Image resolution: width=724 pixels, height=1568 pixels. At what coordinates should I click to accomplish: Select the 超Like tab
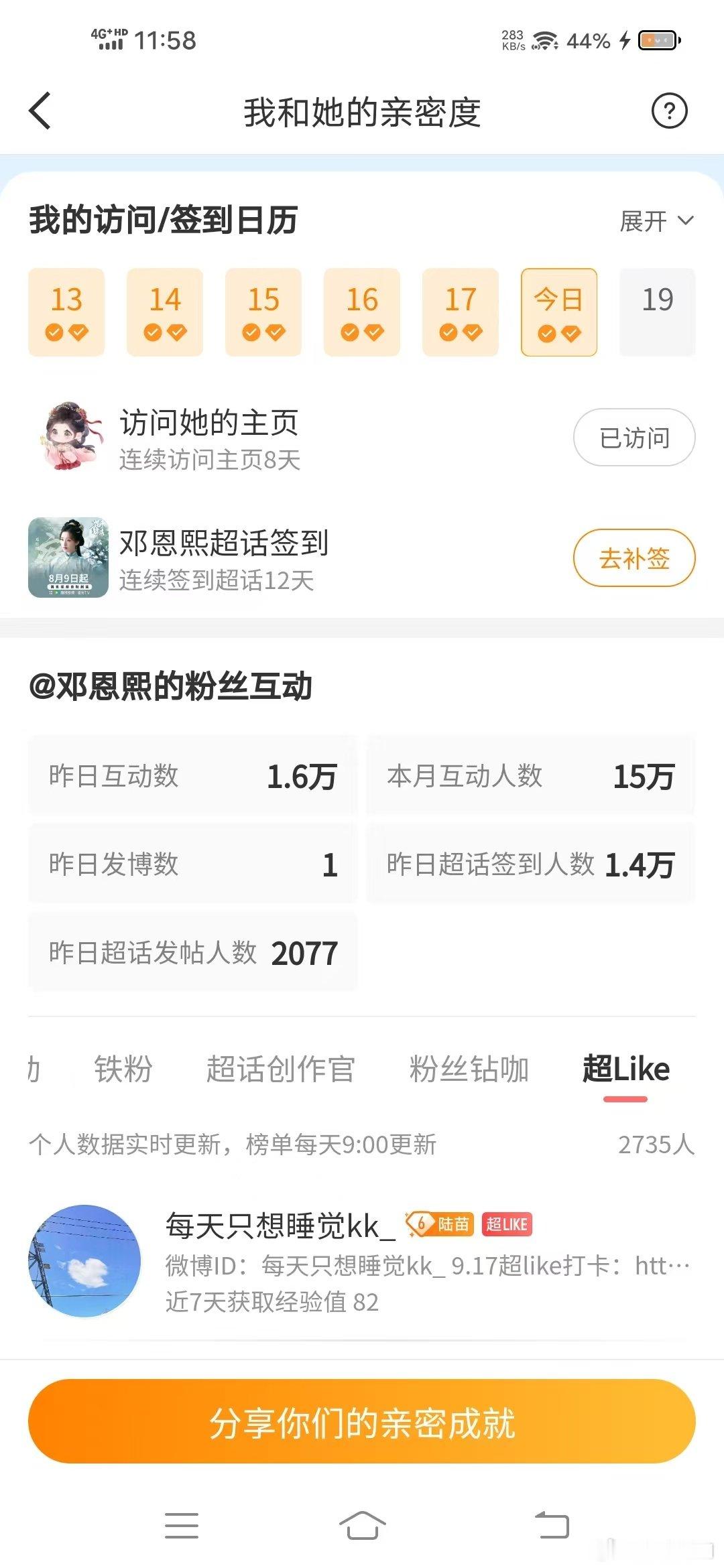click(626, 1069)
